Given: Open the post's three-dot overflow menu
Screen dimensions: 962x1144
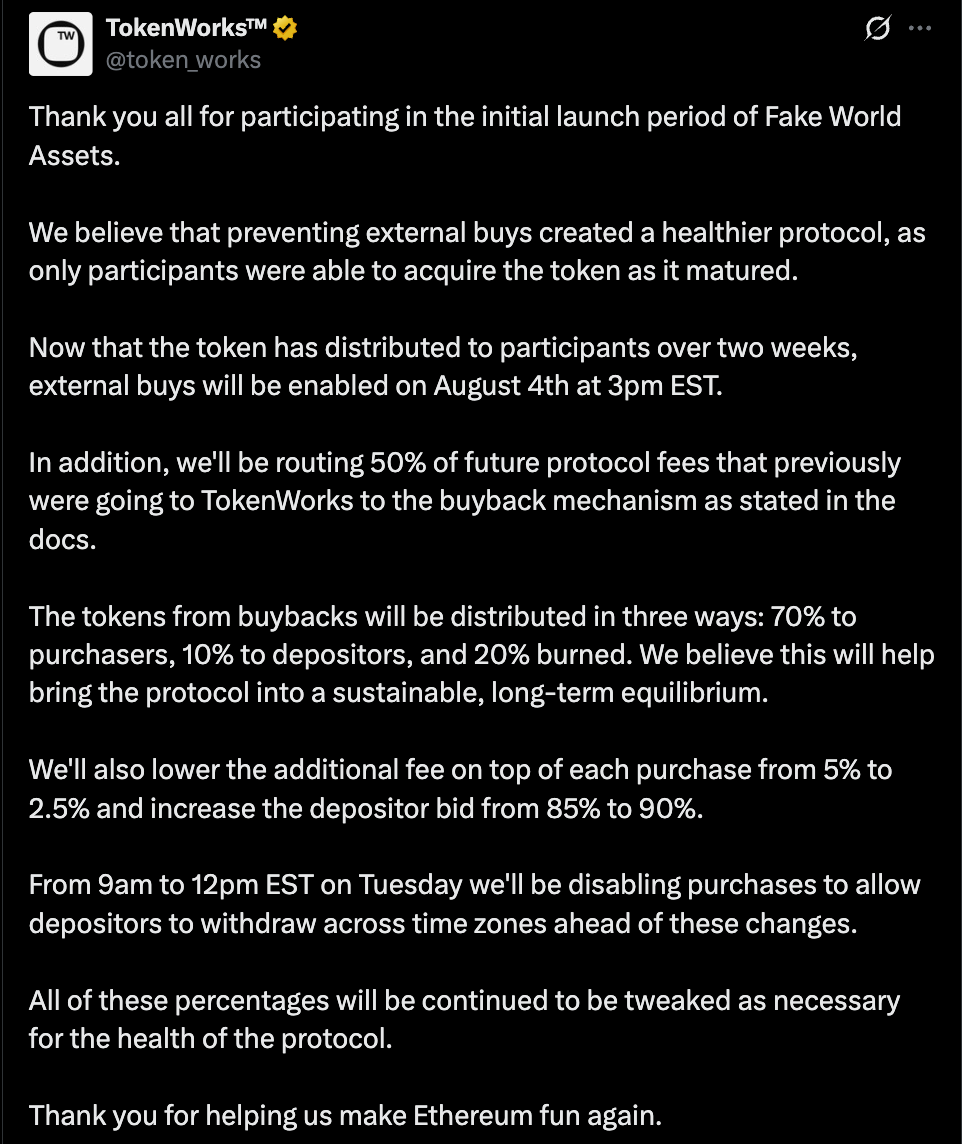Looking at the screenshot, I should (x=920, y=28).
